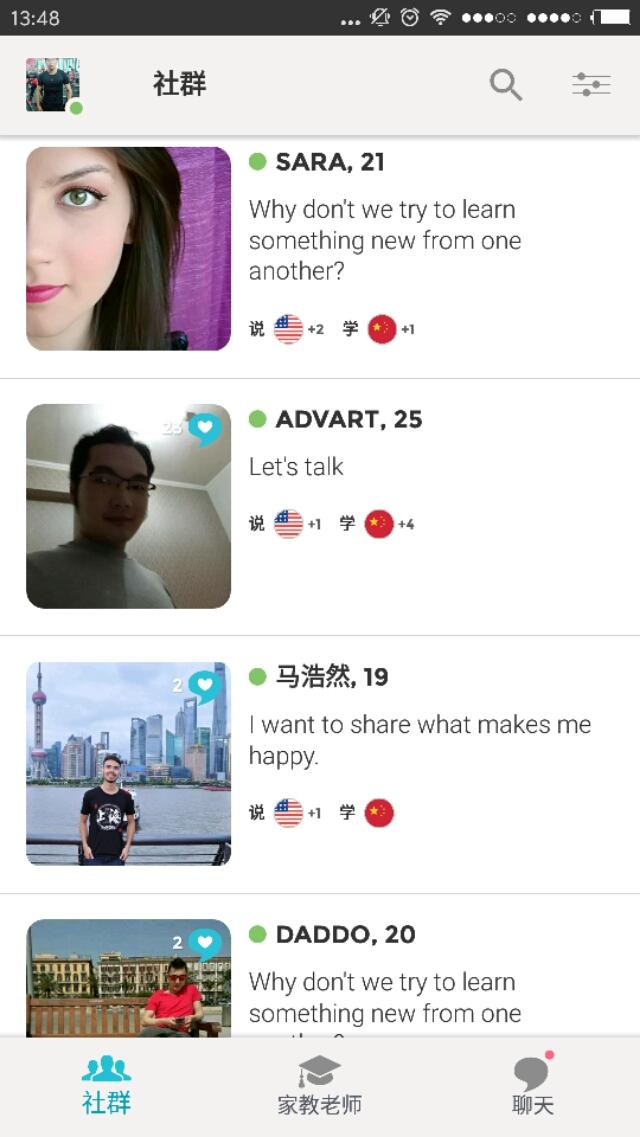Switch to the 家教老师 tab

(319, 1086)
